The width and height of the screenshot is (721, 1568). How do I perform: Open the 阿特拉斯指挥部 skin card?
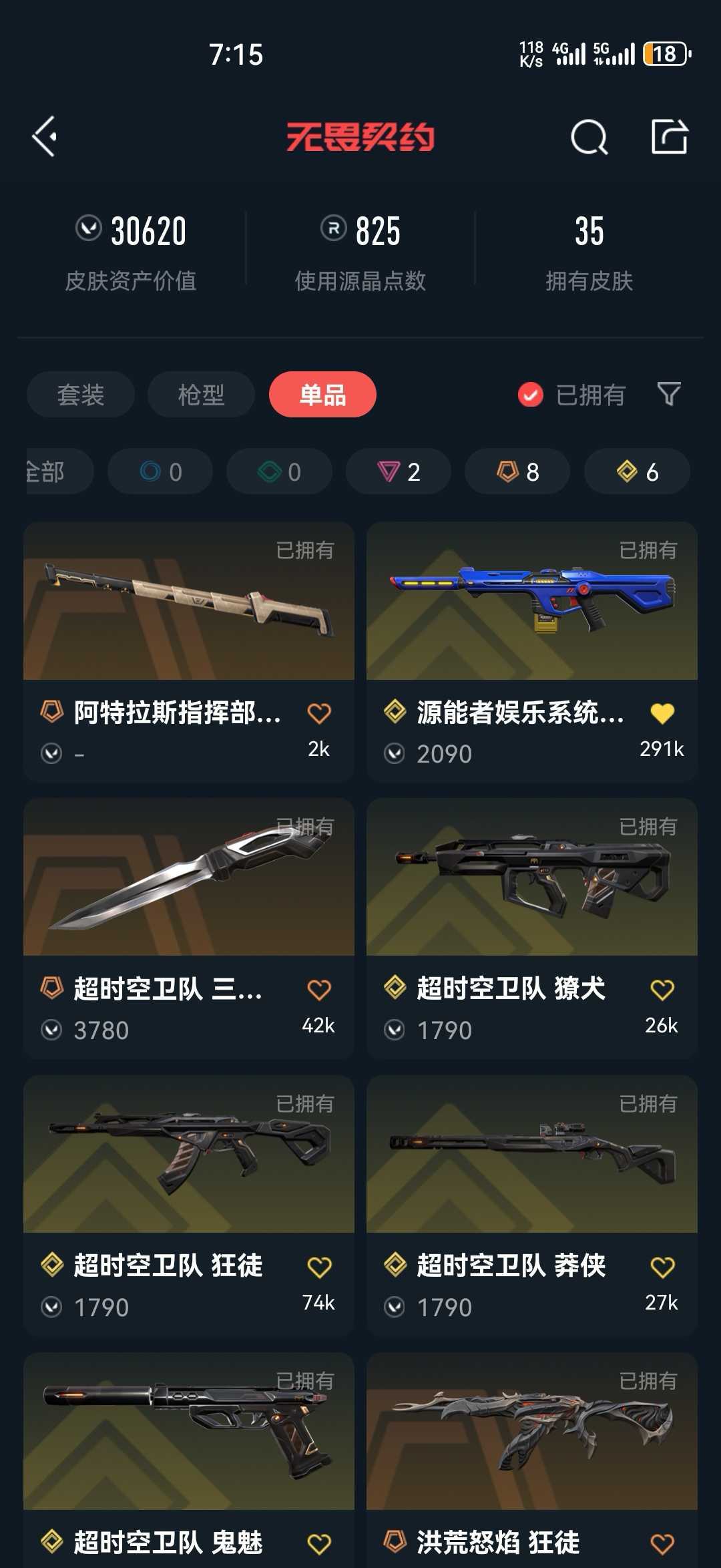(x=189, y=651)
